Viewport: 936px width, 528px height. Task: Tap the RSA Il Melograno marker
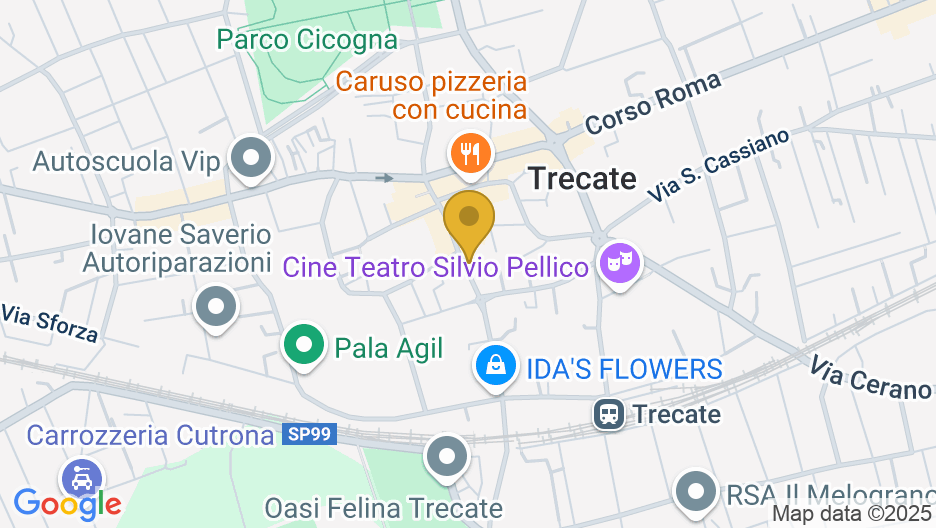pos(695,490)
